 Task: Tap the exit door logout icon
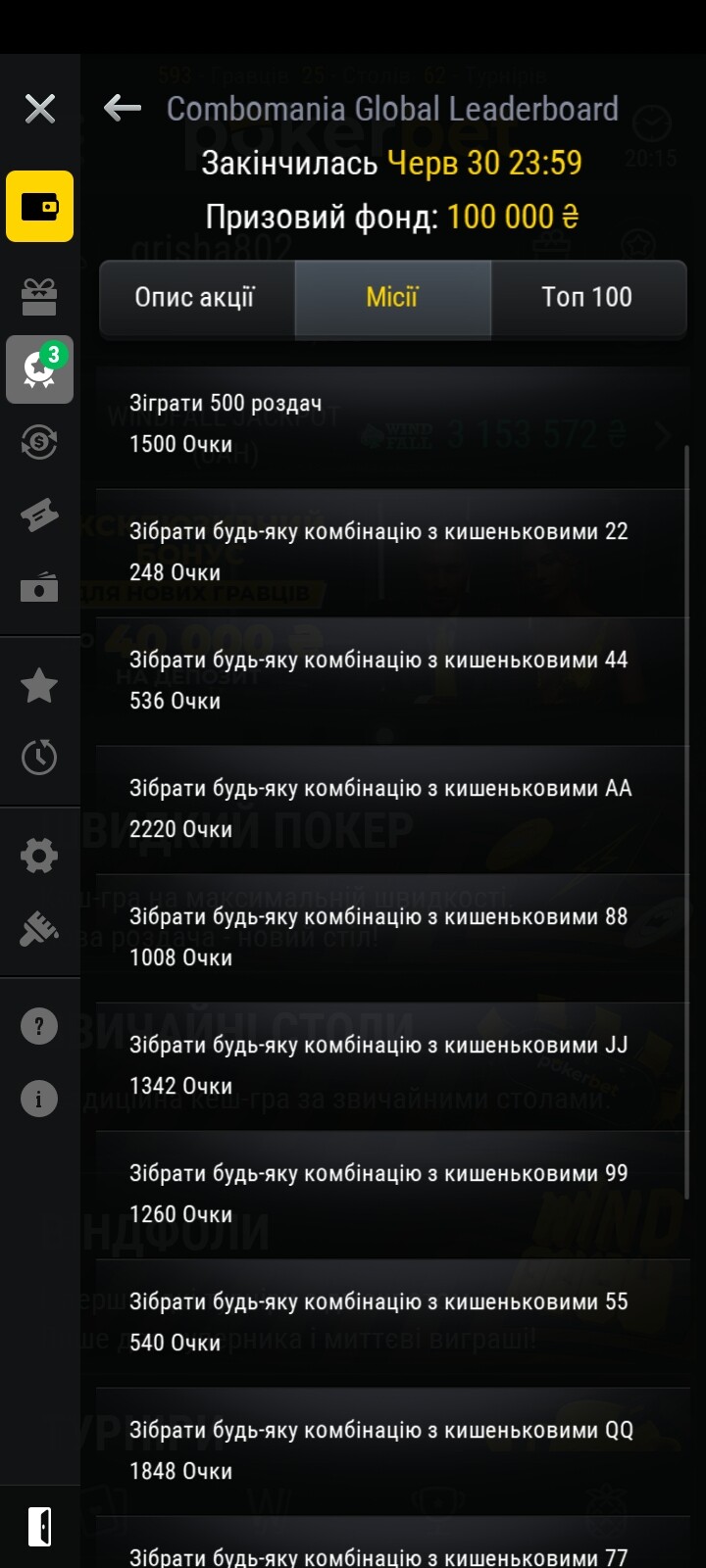click(39, 1527)
